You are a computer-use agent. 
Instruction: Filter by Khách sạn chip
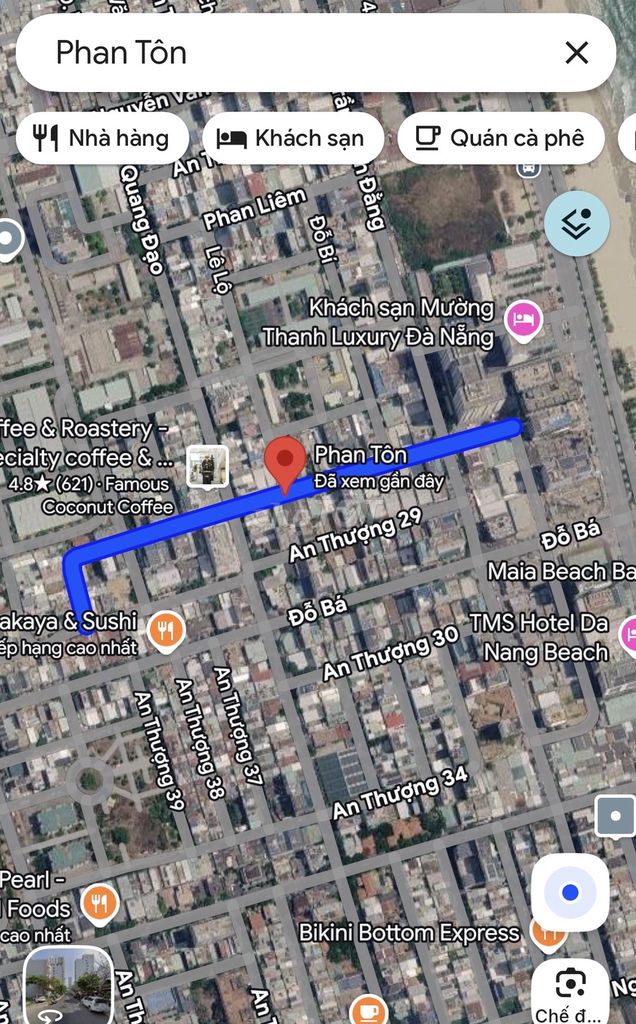[x=293, y=138]
